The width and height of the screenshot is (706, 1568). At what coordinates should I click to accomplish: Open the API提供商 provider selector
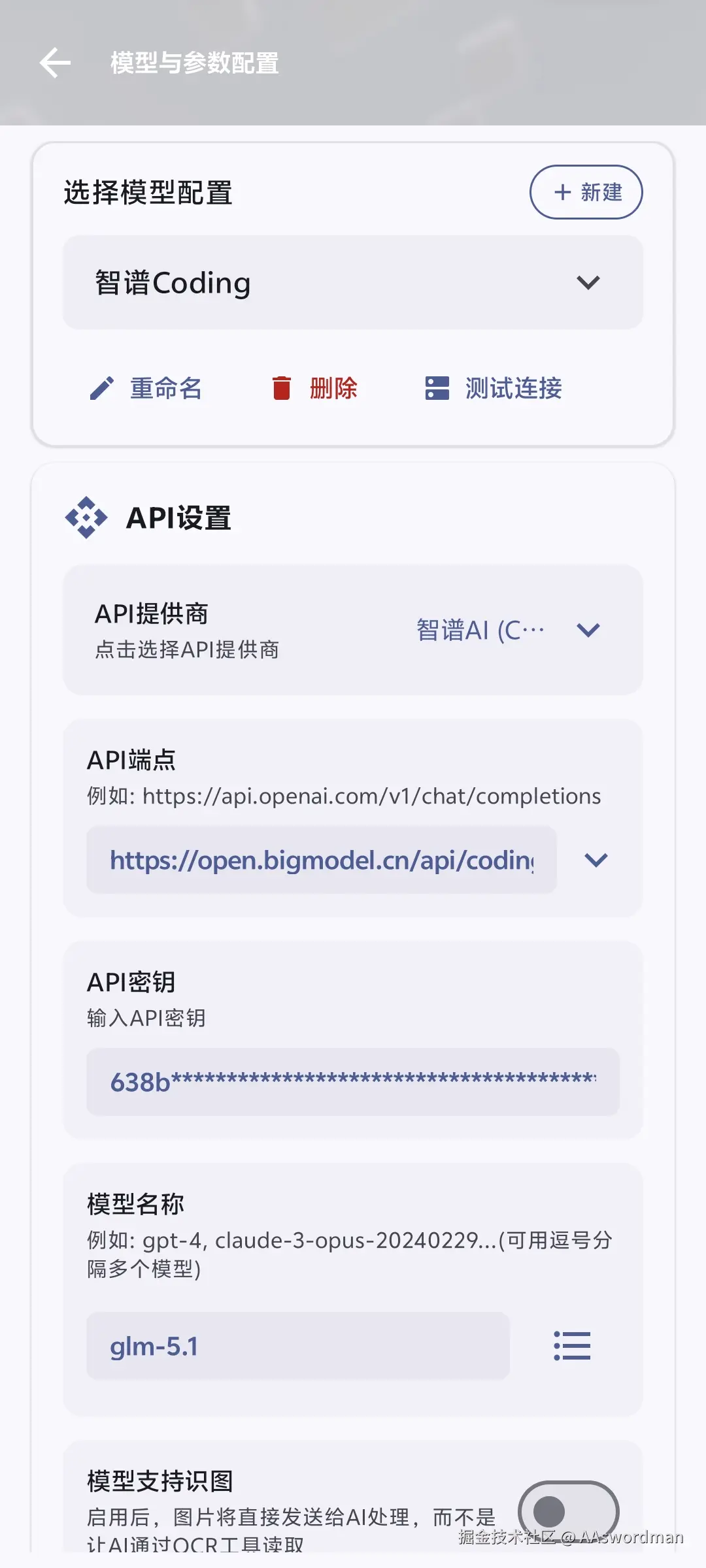[353, 630]
